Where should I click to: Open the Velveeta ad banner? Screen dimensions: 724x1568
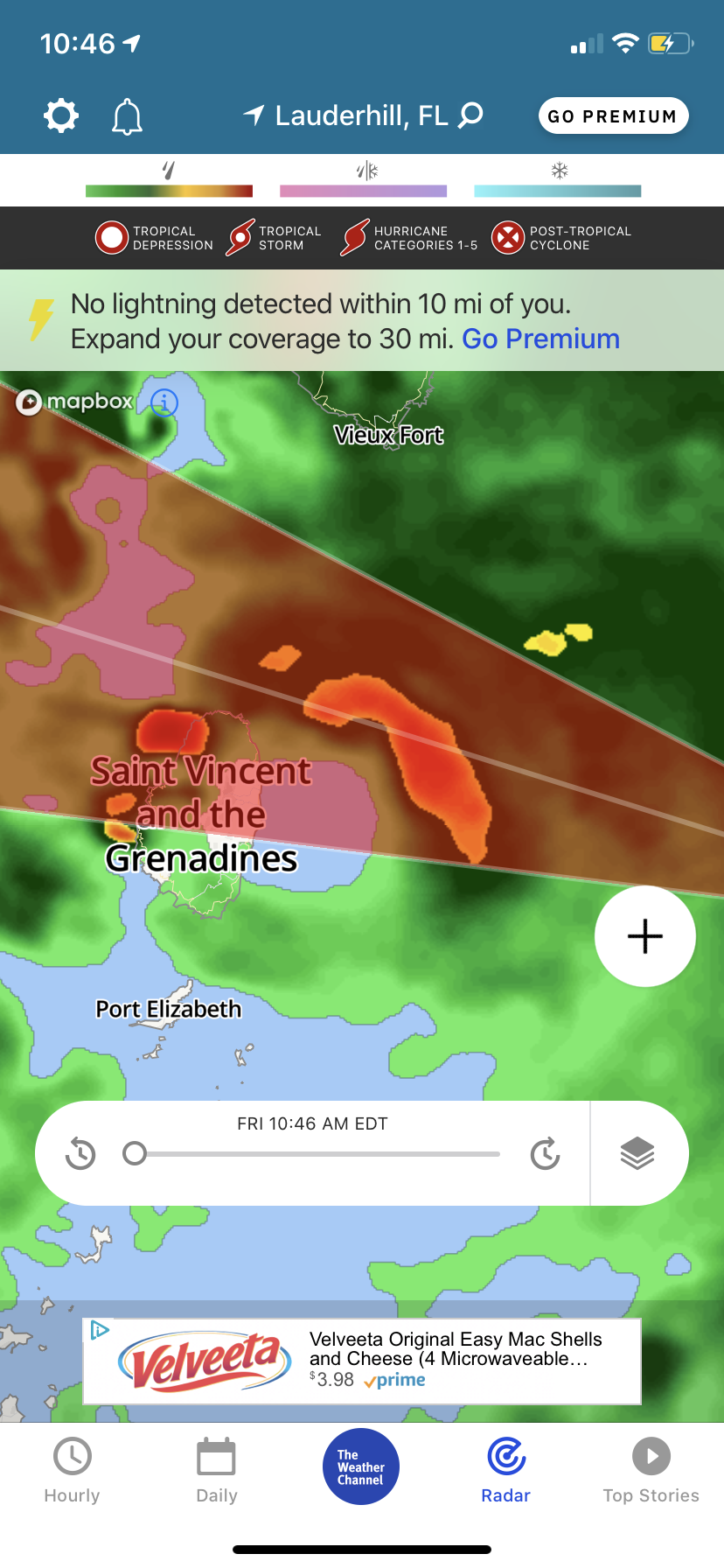362,1361
